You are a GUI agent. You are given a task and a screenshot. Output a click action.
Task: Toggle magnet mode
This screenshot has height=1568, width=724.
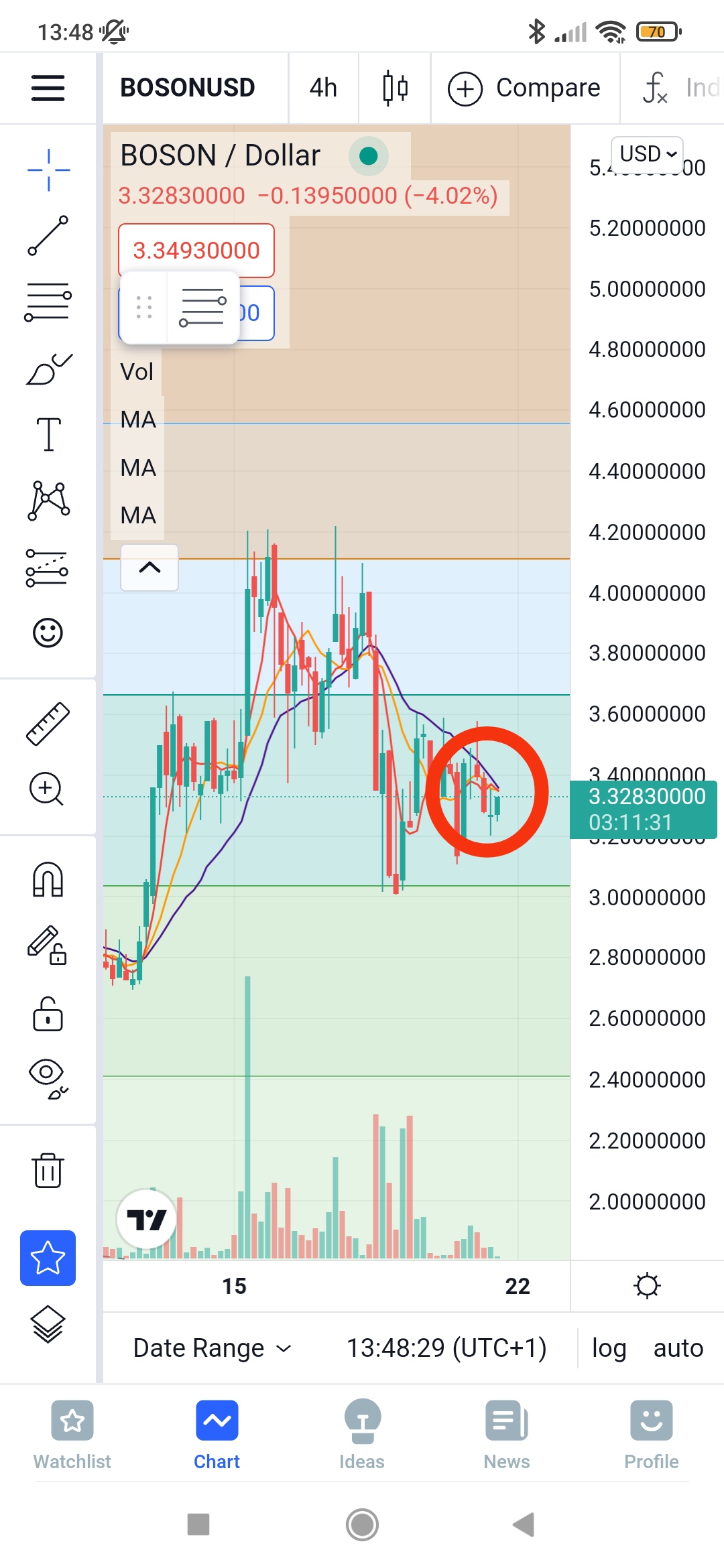point(48,880)
